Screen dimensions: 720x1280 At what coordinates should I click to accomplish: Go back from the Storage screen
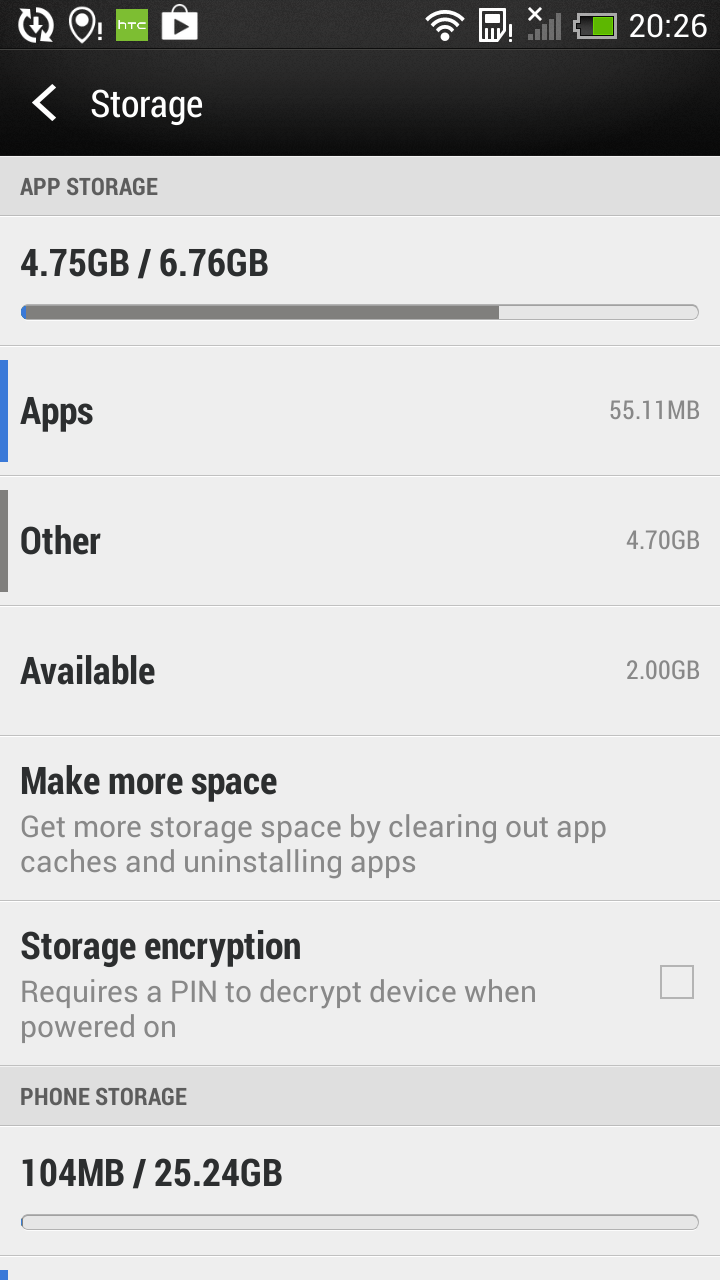44,103
